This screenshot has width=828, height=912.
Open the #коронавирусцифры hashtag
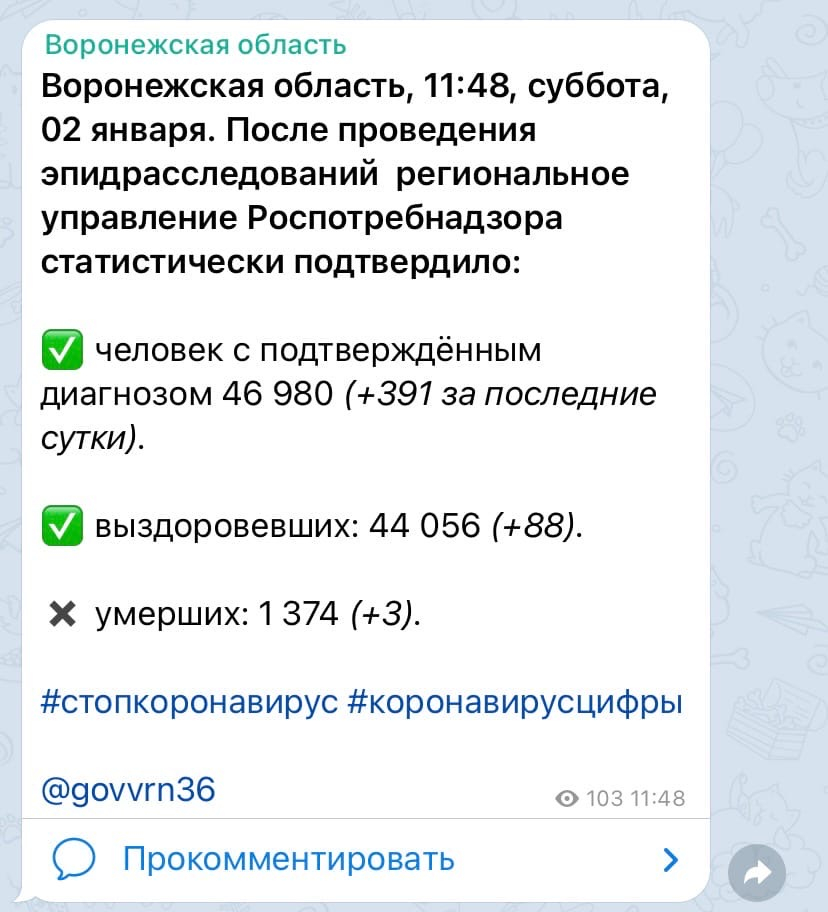click(x=514, y=703)
